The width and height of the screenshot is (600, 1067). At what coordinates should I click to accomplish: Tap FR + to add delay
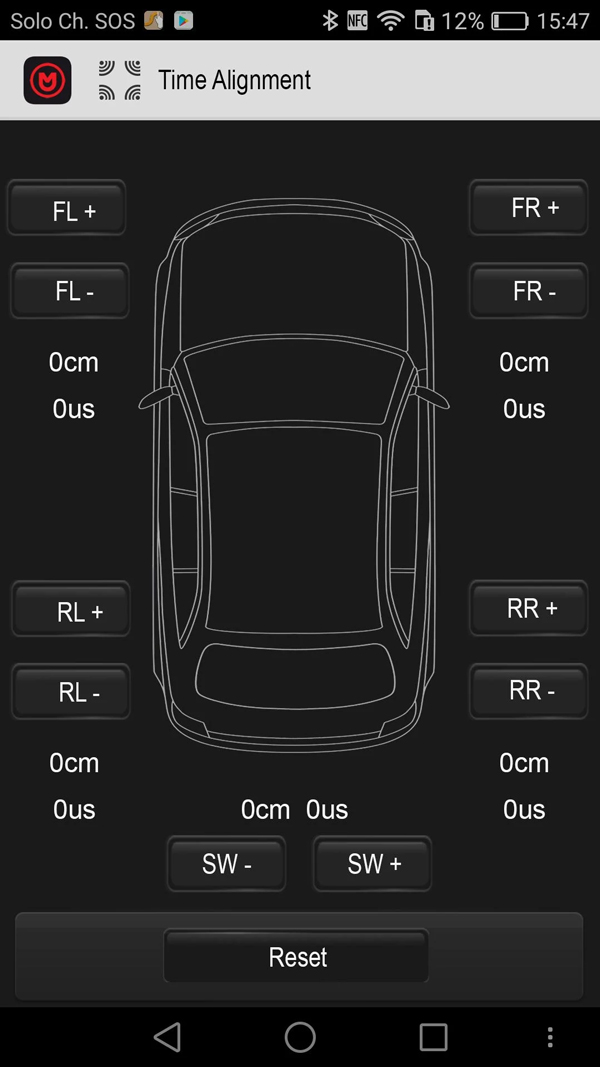529,208
